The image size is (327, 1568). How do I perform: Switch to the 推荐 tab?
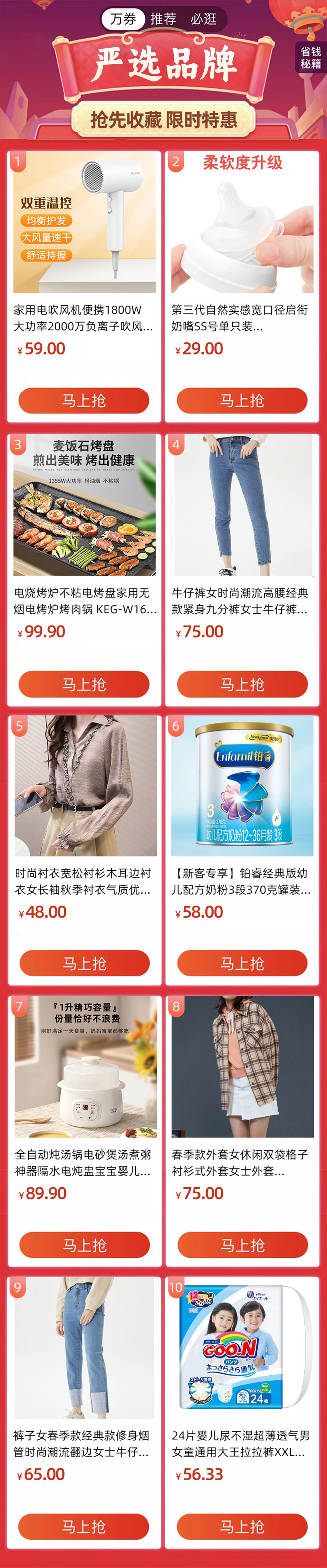(163, 19)
